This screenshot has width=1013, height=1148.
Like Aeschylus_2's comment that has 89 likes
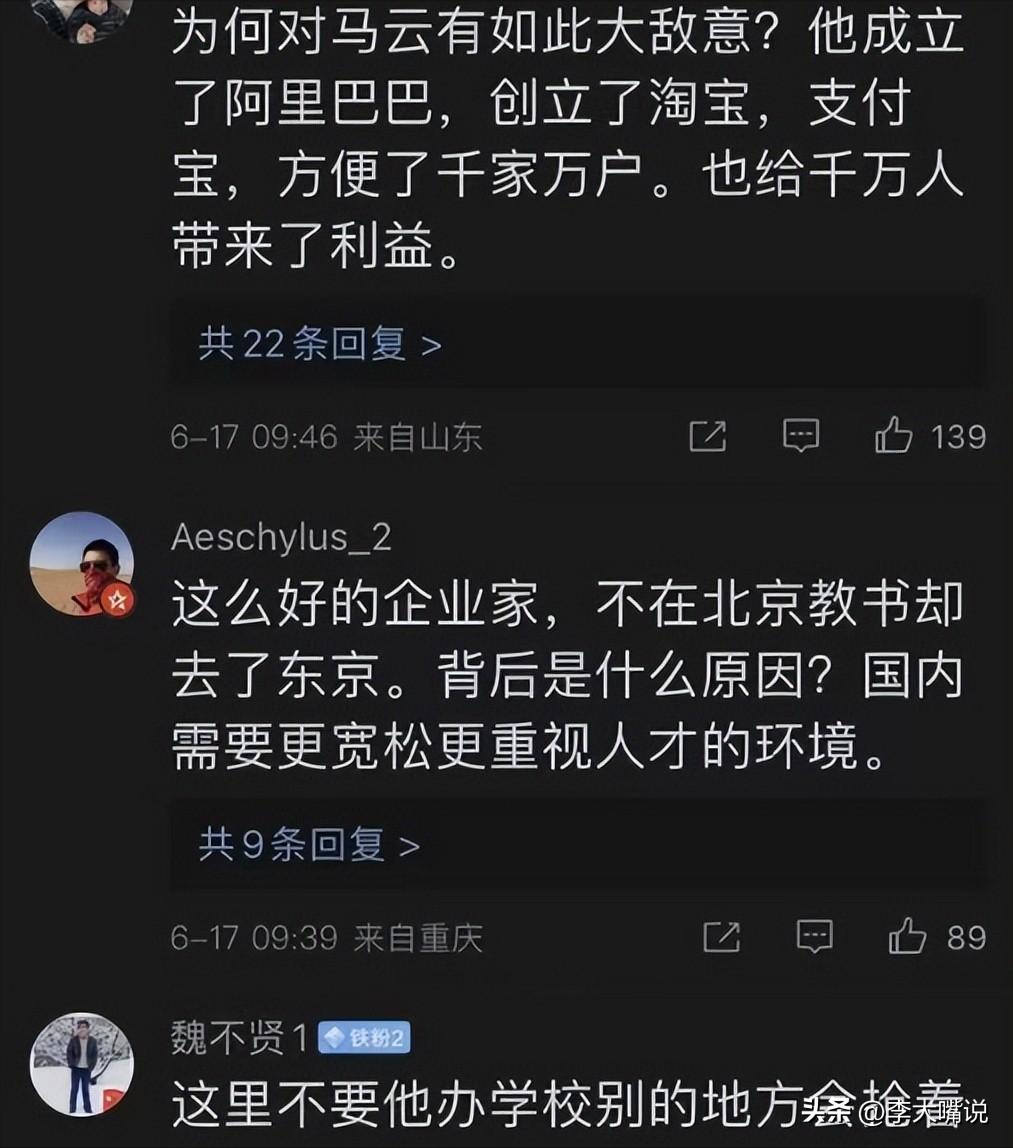coord(907,937)
